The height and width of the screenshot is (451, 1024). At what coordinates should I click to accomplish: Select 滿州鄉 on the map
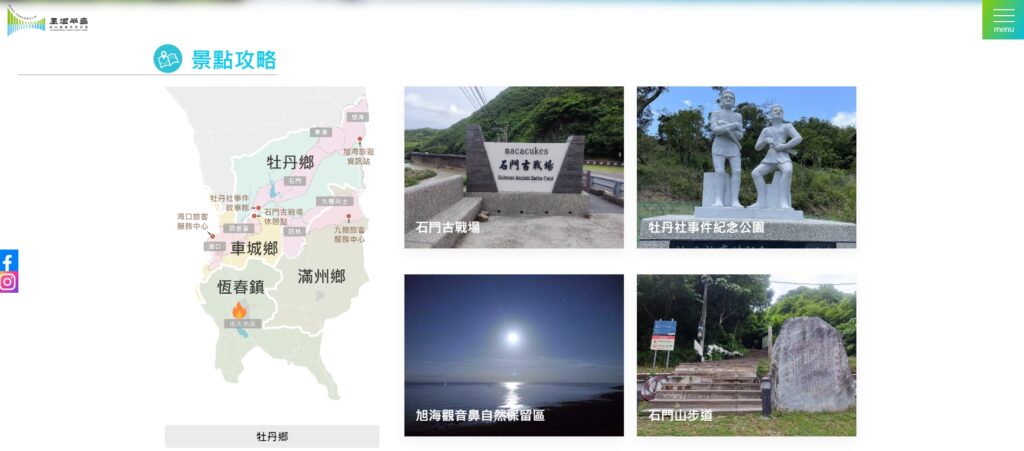click(x=321, y=276)
